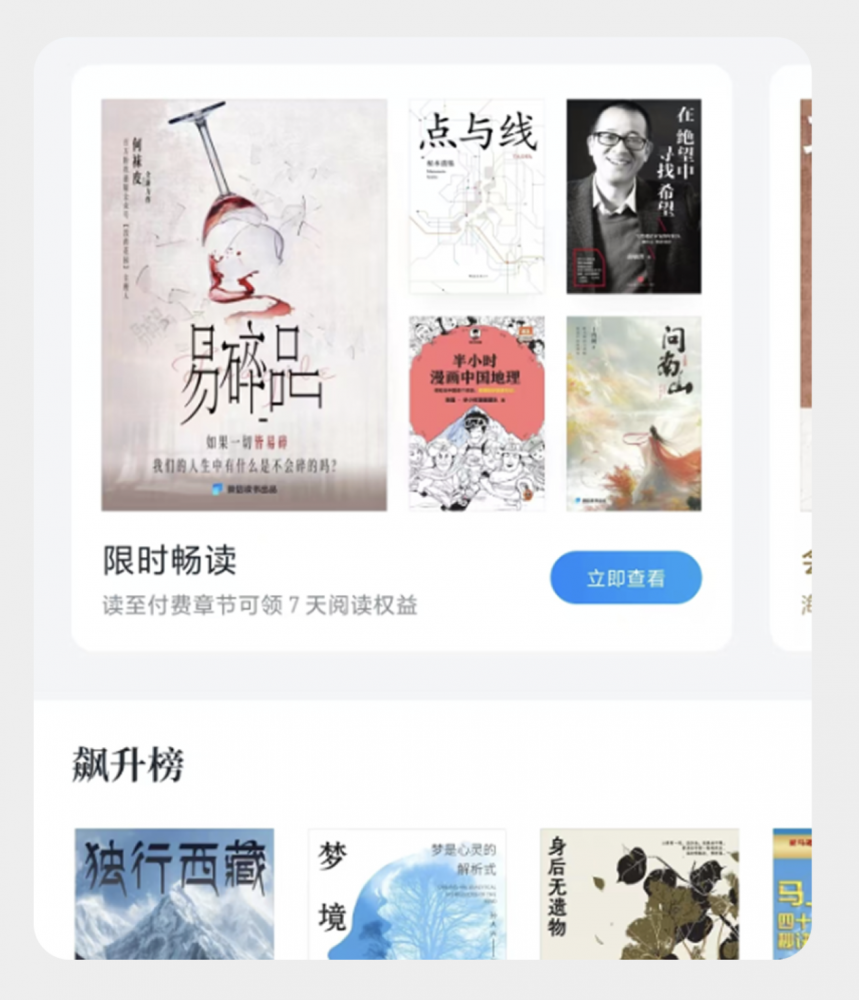The image size is (859, 1000).
Task: Open the book 点与线
Action: point(477,196)
